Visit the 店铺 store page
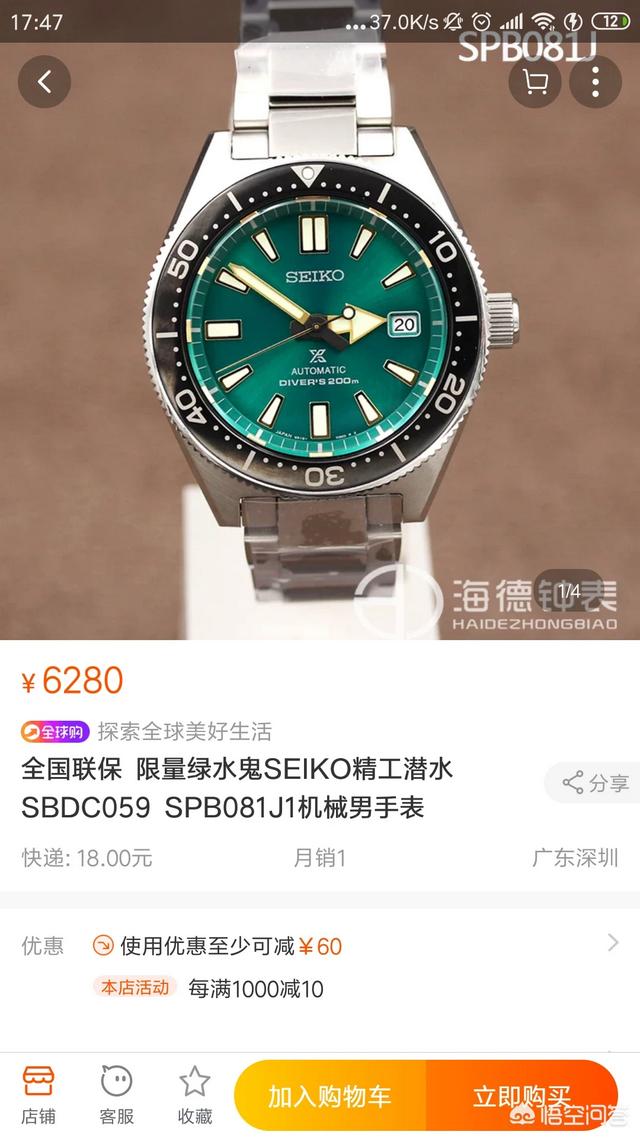 pyautogui.click(x=38, y=1093)
